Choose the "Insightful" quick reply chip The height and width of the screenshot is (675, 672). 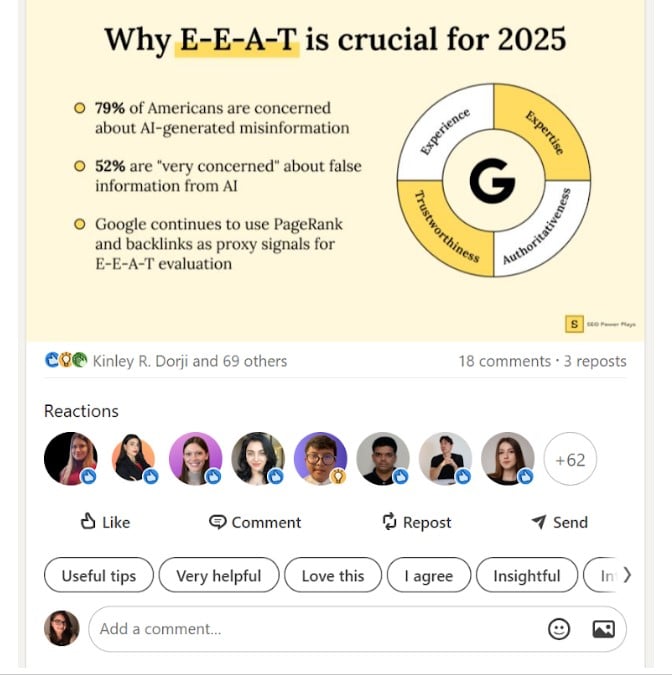point(526,576)
